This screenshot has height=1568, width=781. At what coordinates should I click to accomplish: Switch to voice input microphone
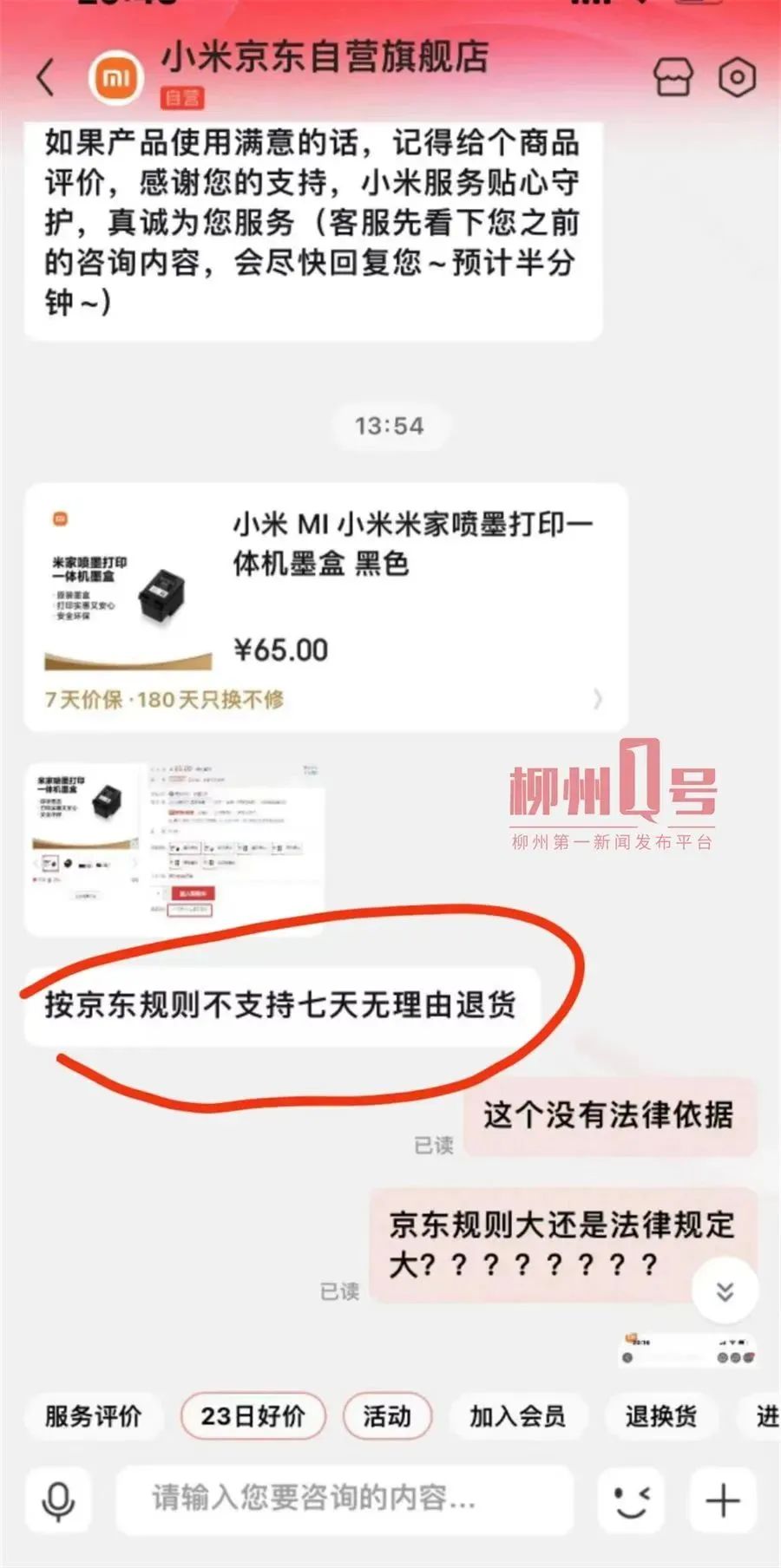click(x=58, y=1499)
